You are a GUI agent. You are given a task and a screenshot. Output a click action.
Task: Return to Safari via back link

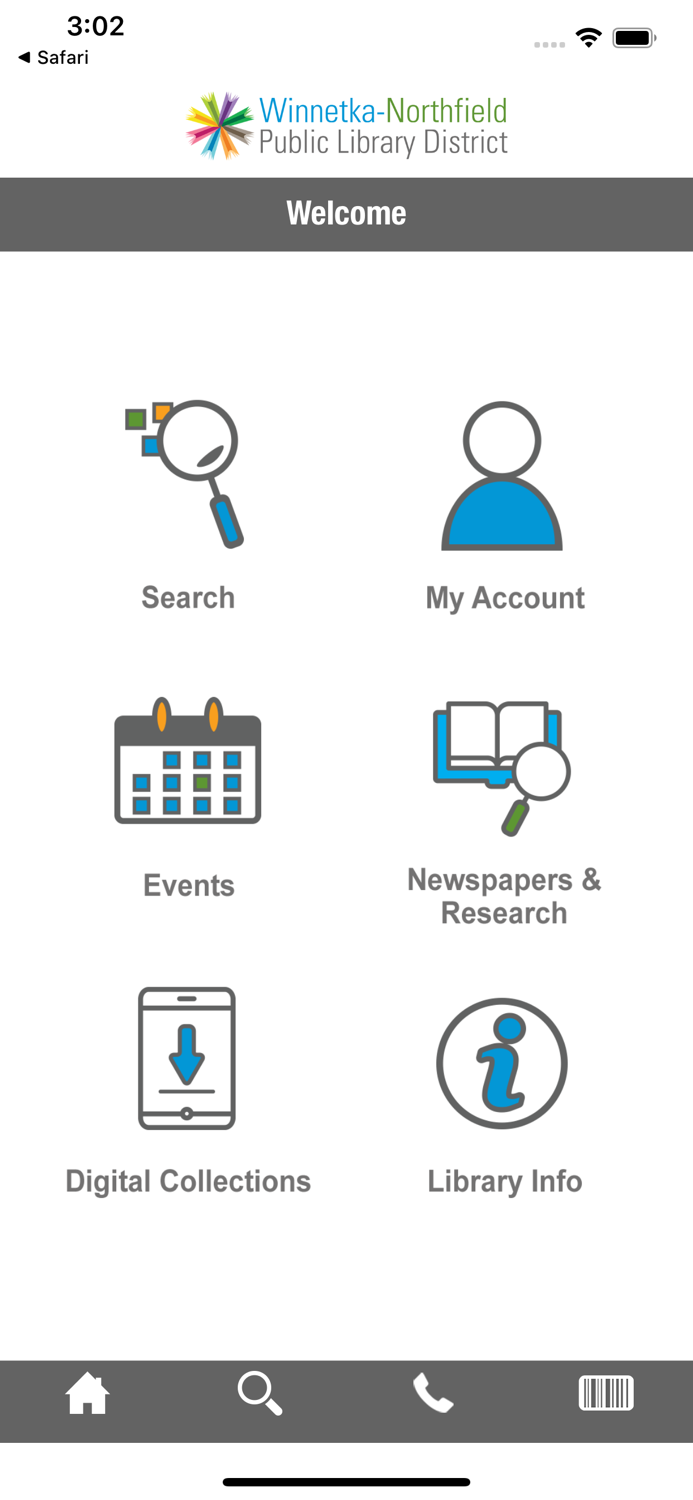[53, 57]
